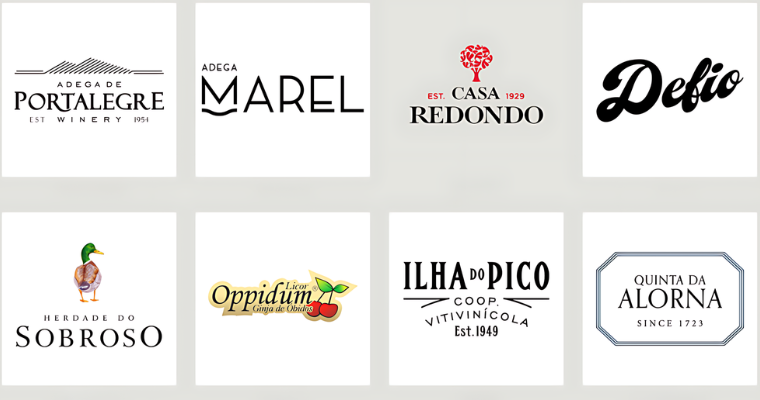Select the Adega Marel brand card
Image resolution: width=760 pixels, height=400 pixels.
pos(282,90)
